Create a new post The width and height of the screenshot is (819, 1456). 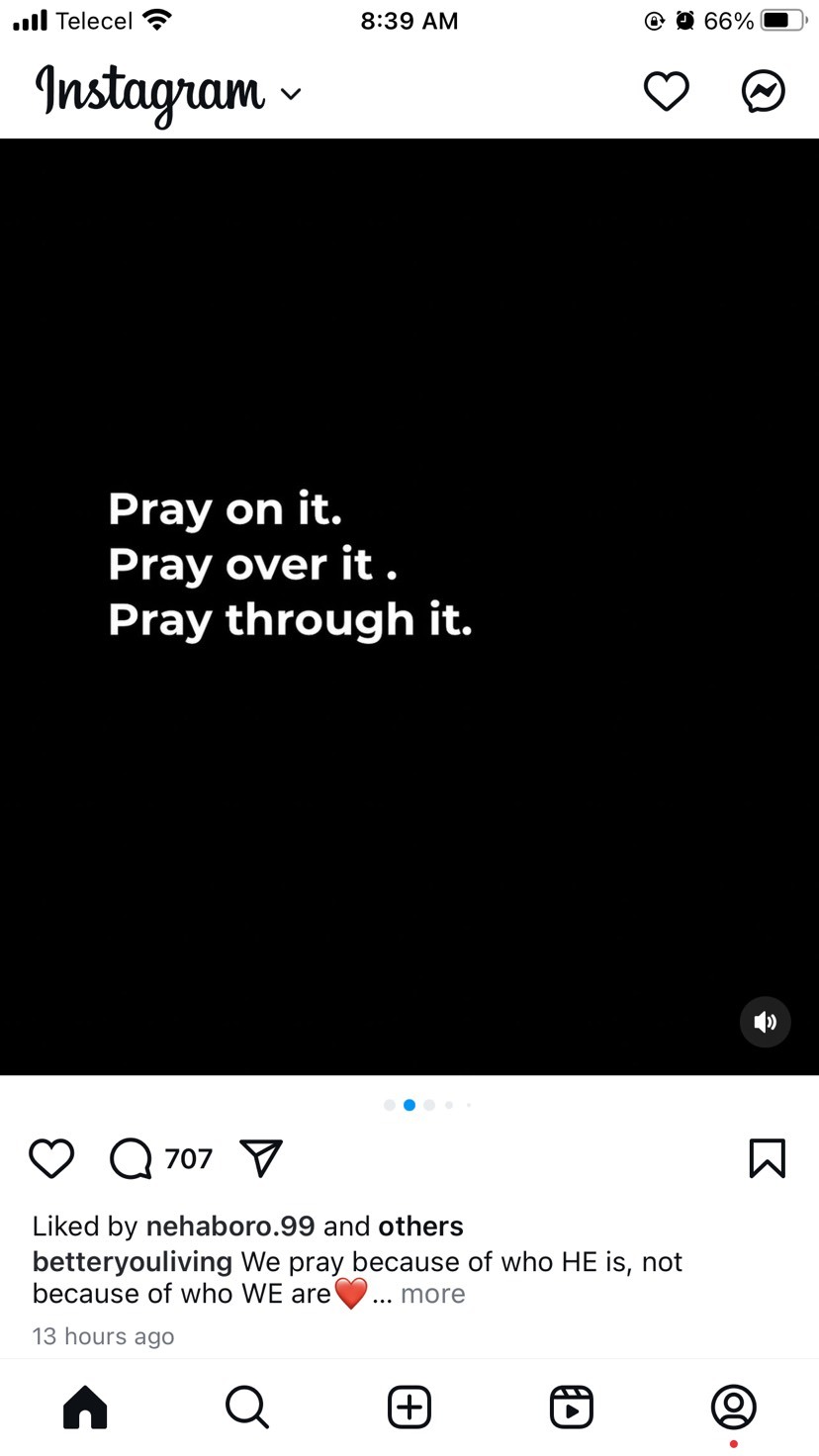tap(409, 1407)
